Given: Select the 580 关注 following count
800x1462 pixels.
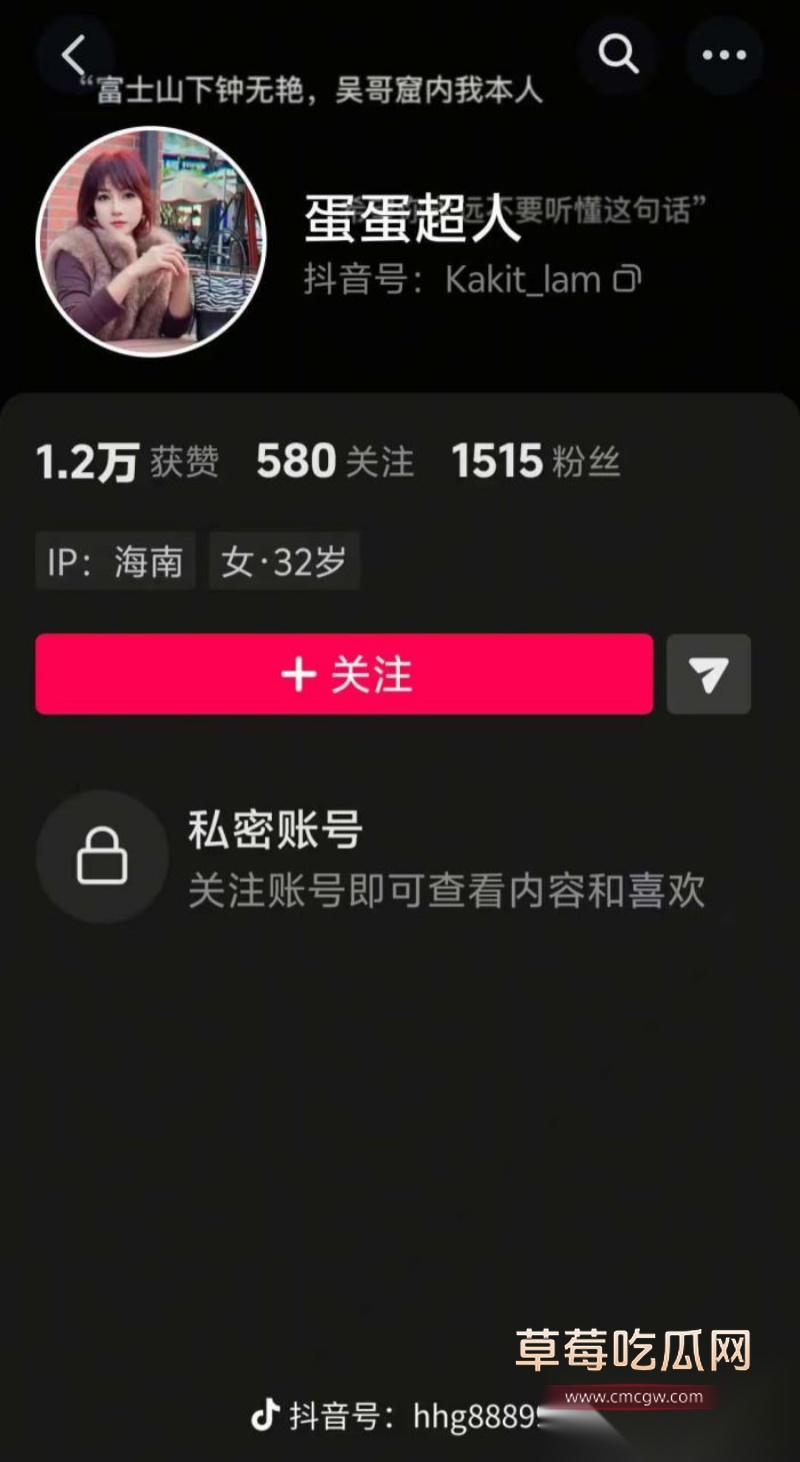Looking at the screenshot, I should tap(334, 461).
